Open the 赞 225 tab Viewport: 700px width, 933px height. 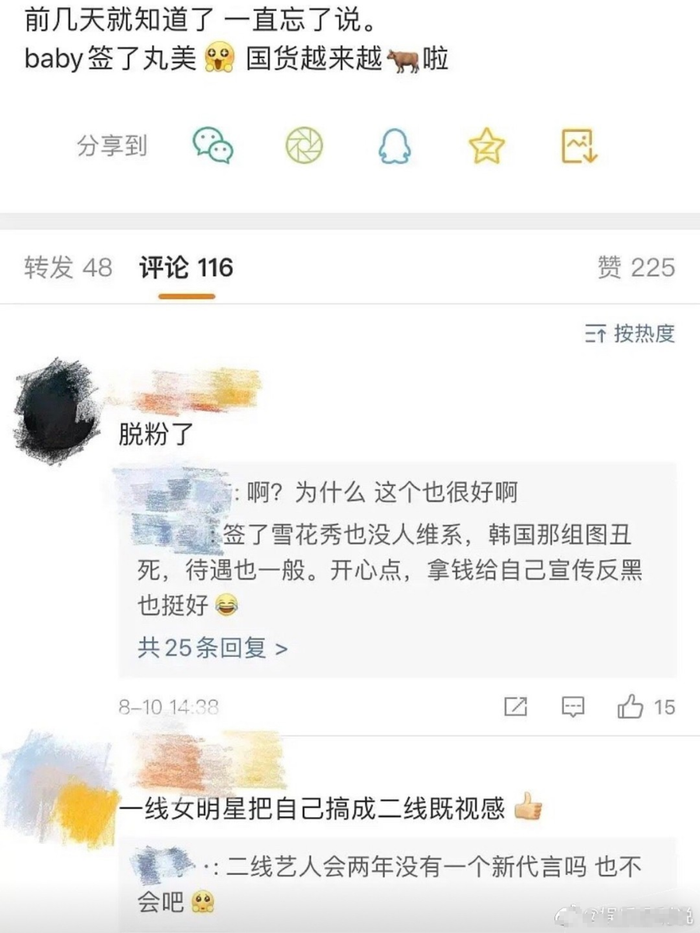tap(636, 267)
